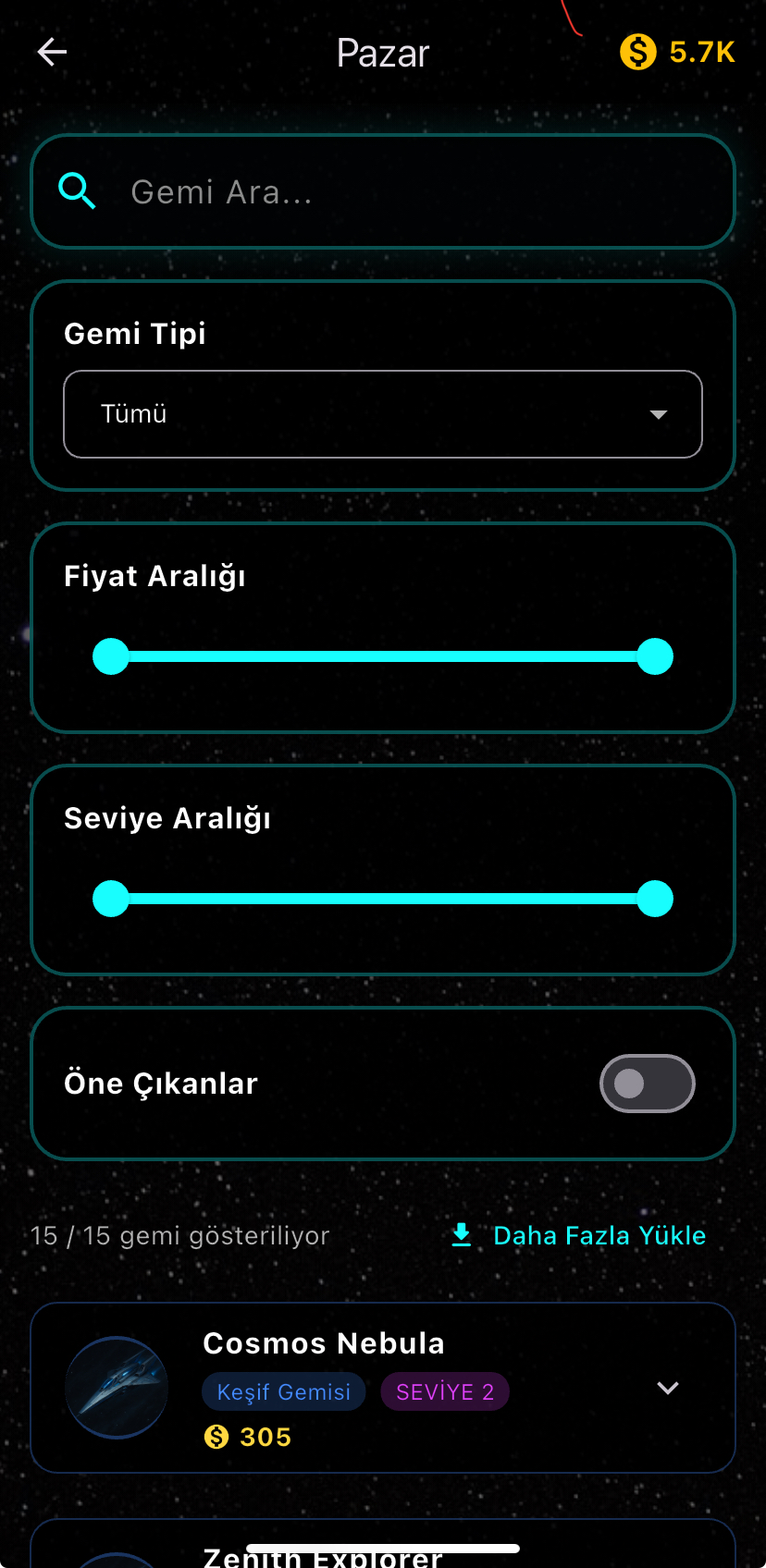This screenshot has width=766, height=1568.
Task: Click the Cosmos Nebula ship name
Action: pos(323,1343)
